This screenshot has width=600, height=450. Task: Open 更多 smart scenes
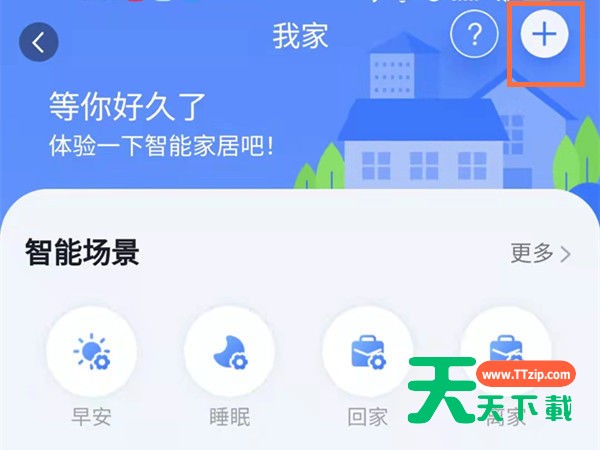540,253
